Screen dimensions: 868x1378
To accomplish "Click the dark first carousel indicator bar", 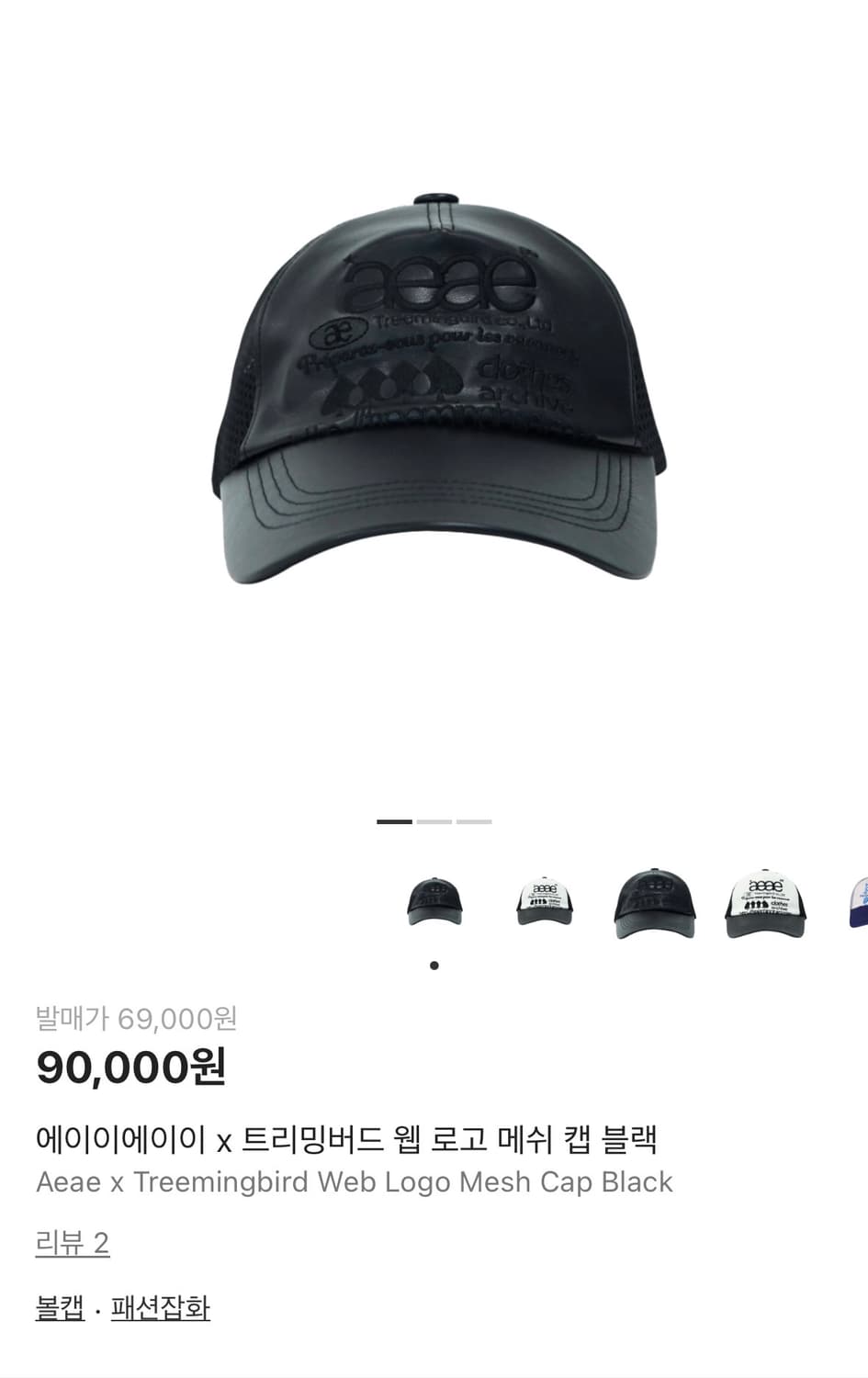I will [396, 820].
